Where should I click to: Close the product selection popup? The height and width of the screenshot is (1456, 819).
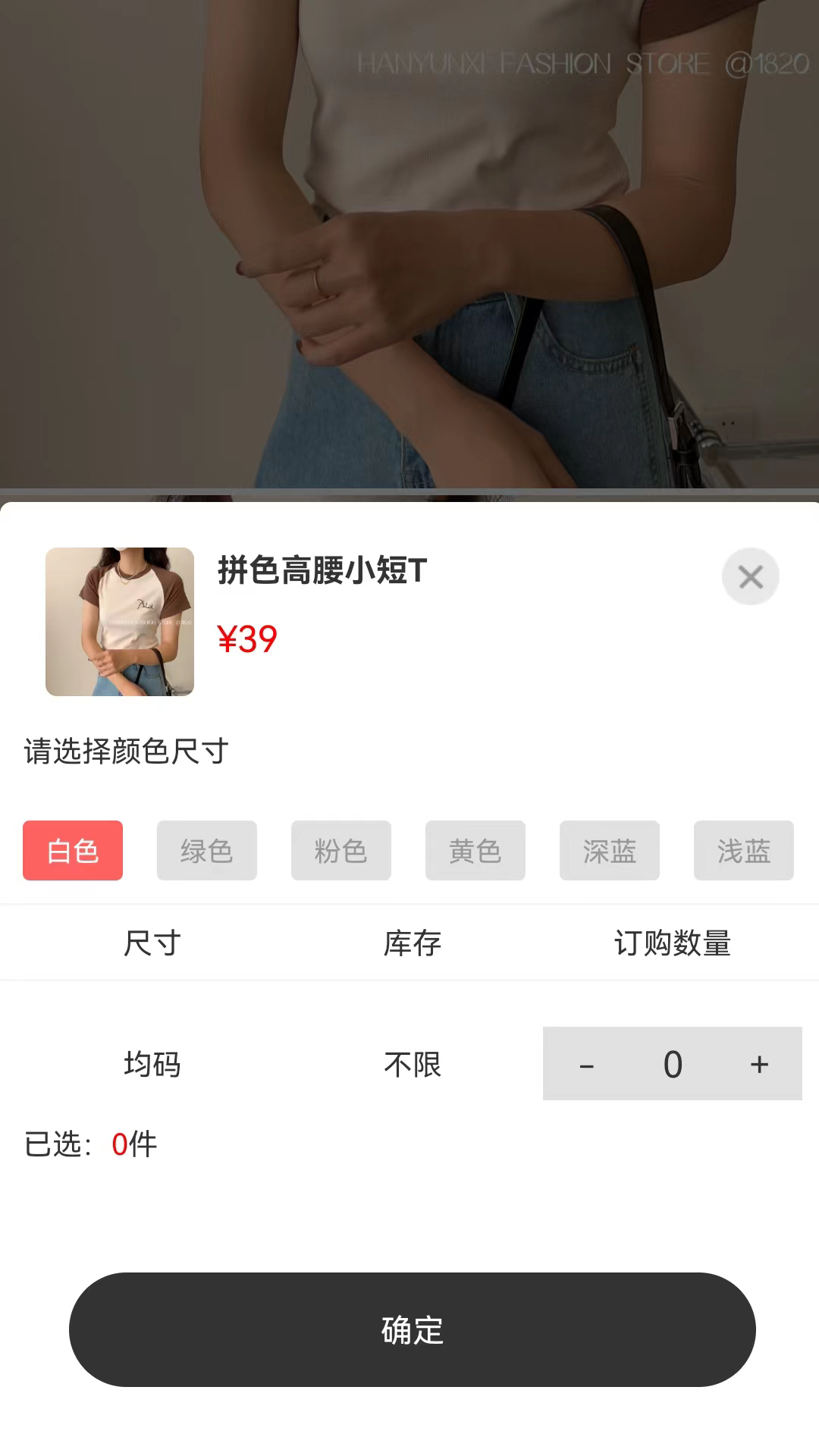pyautogui.click(x=750, y=576)
